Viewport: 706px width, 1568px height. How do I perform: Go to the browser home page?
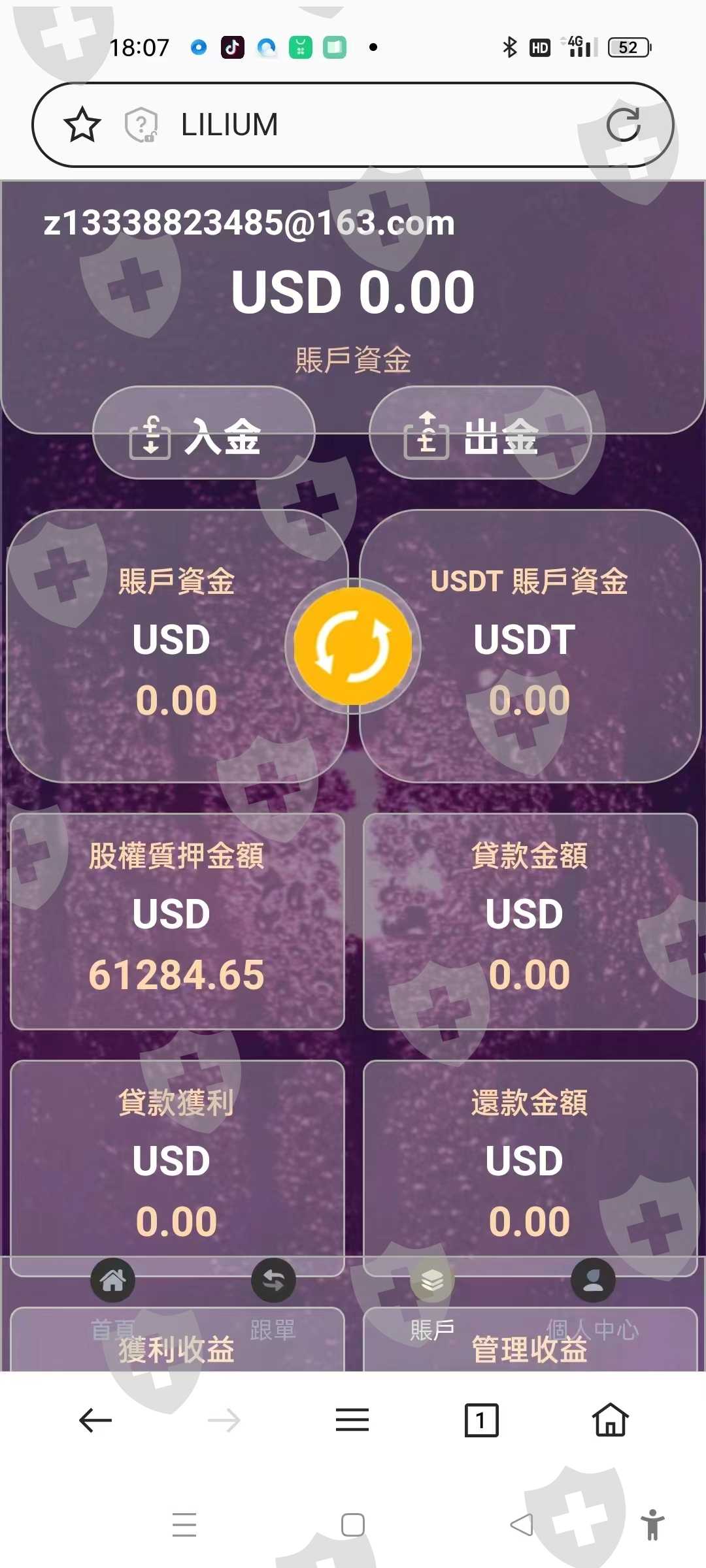tap(611, 1420)
